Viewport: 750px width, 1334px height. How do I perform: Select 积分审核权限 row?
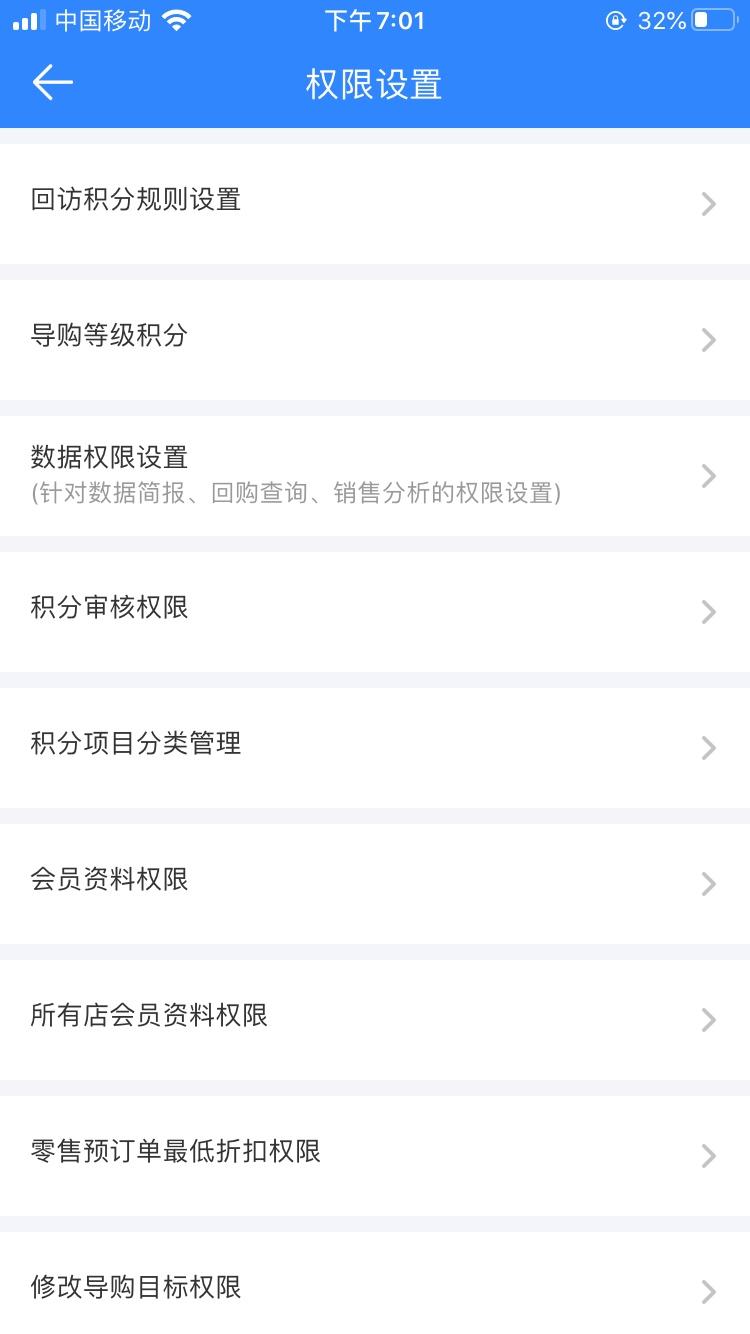[374, 611]
